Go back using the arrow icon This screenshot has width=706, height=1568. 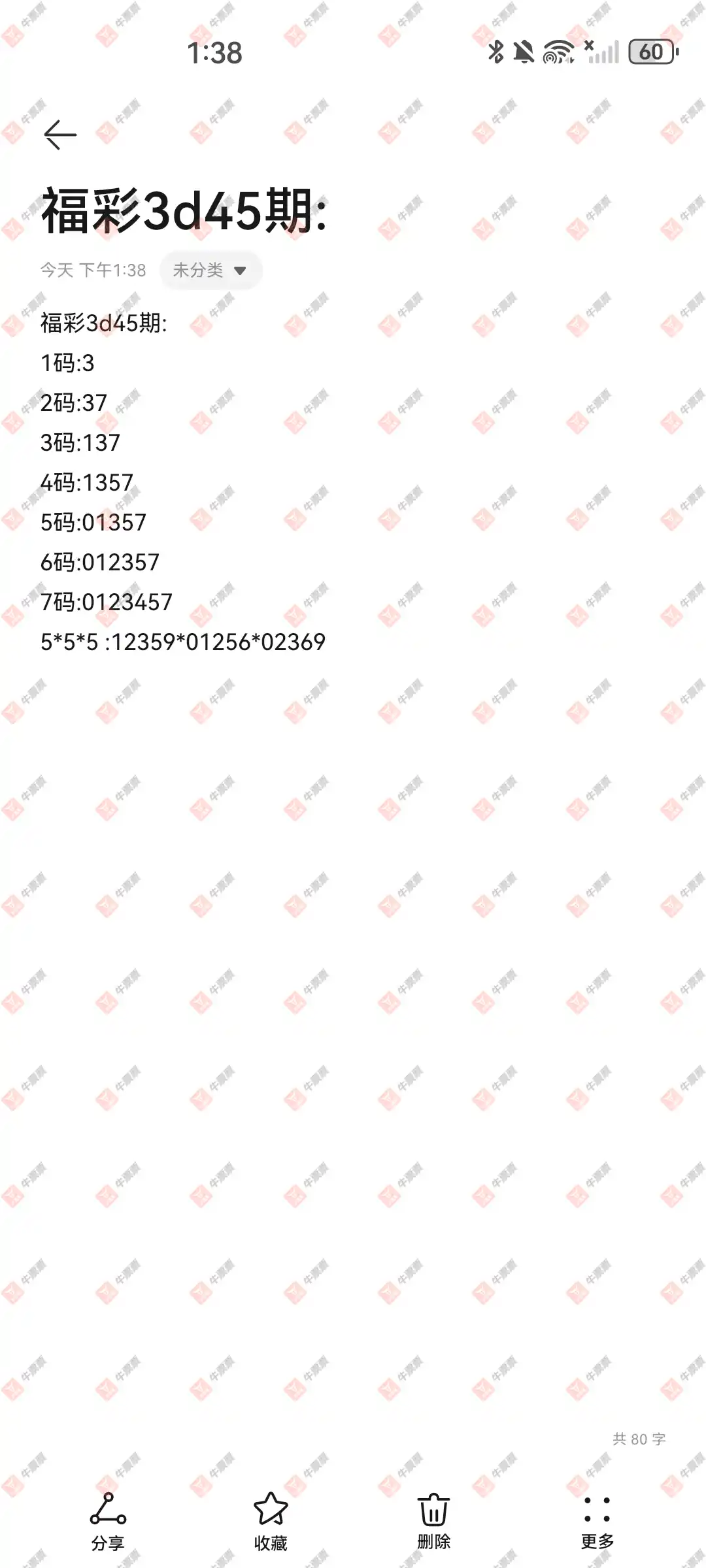[60, 135]
